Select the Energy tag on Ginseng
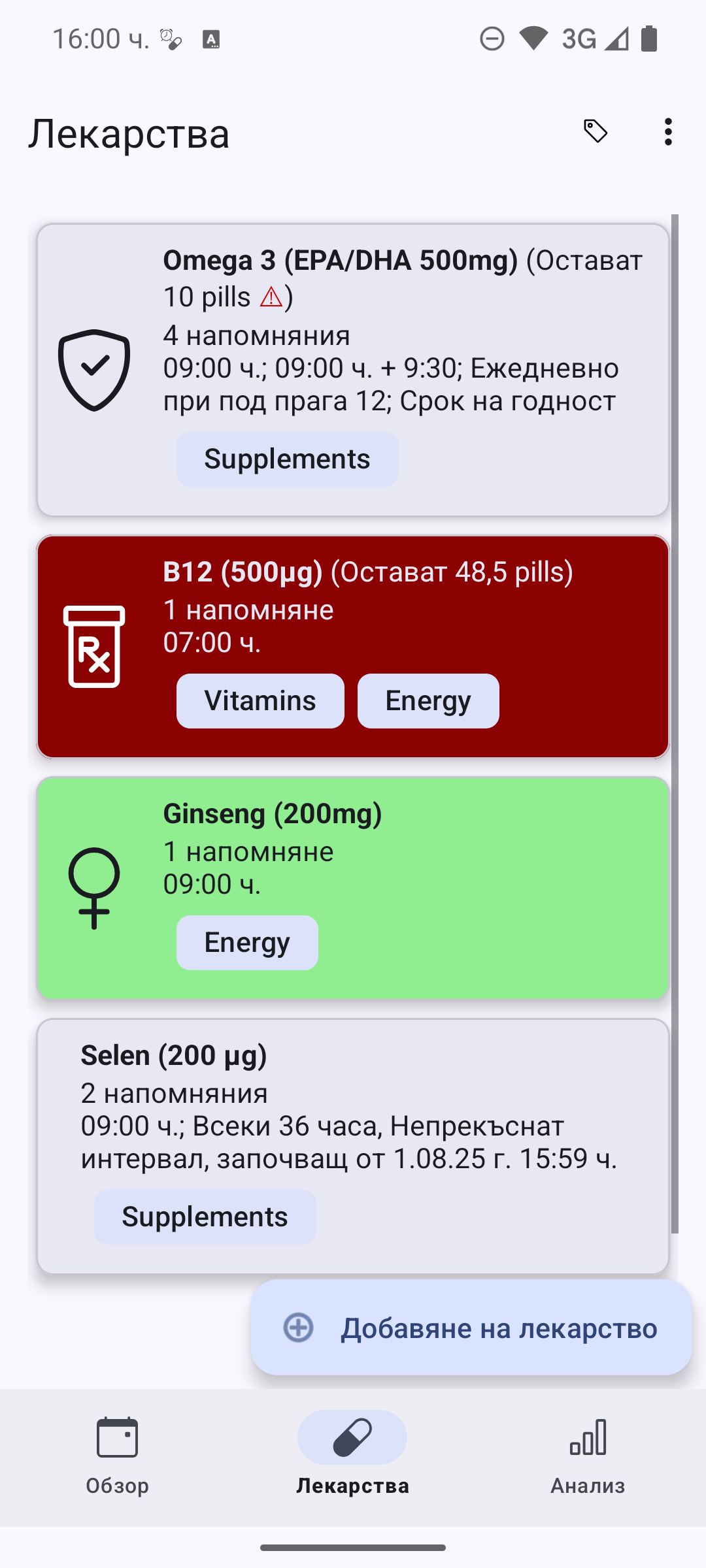706x1568 pixels. [x=247, y=943]
